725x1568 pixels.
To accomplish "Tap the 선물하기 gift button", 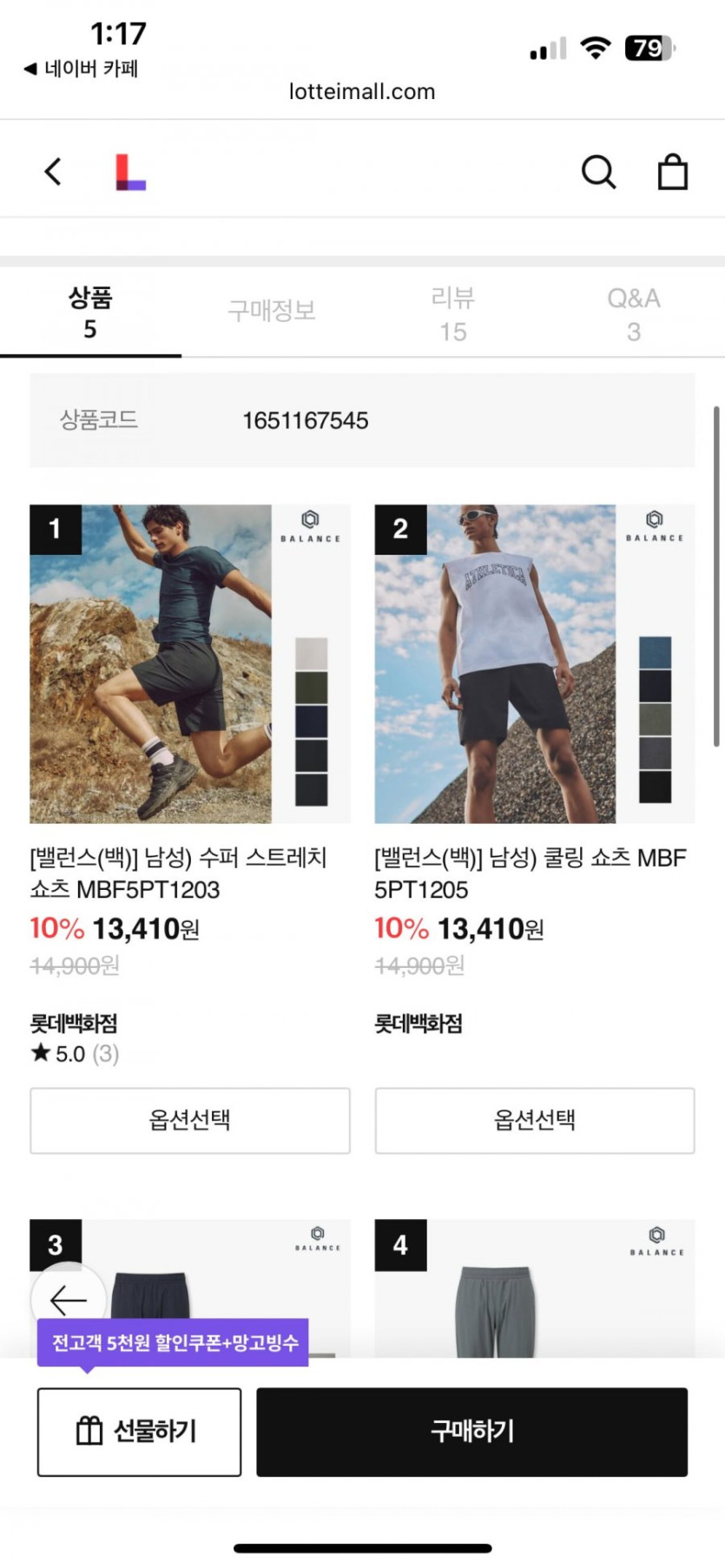I will (x=139, y=1431).
